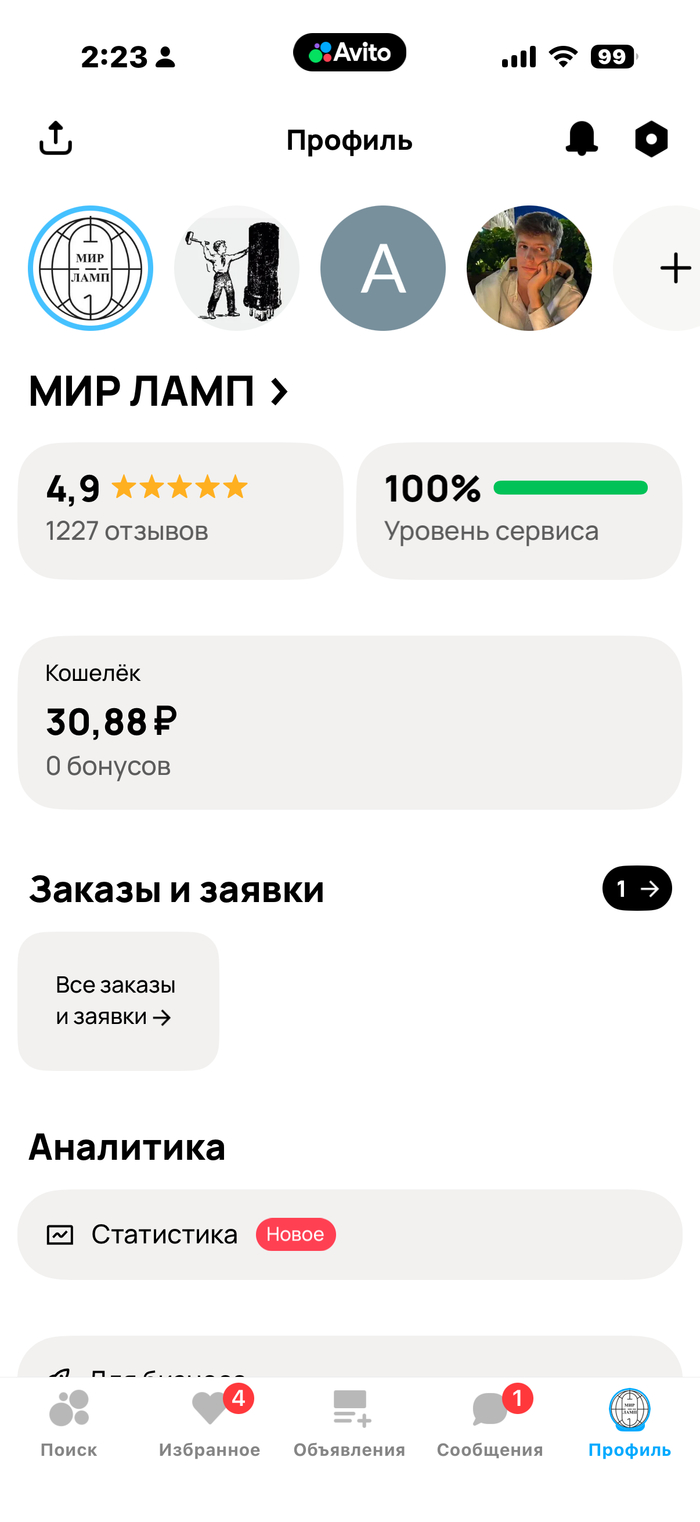Switch to the account with the man's photo

click(529, 268)
